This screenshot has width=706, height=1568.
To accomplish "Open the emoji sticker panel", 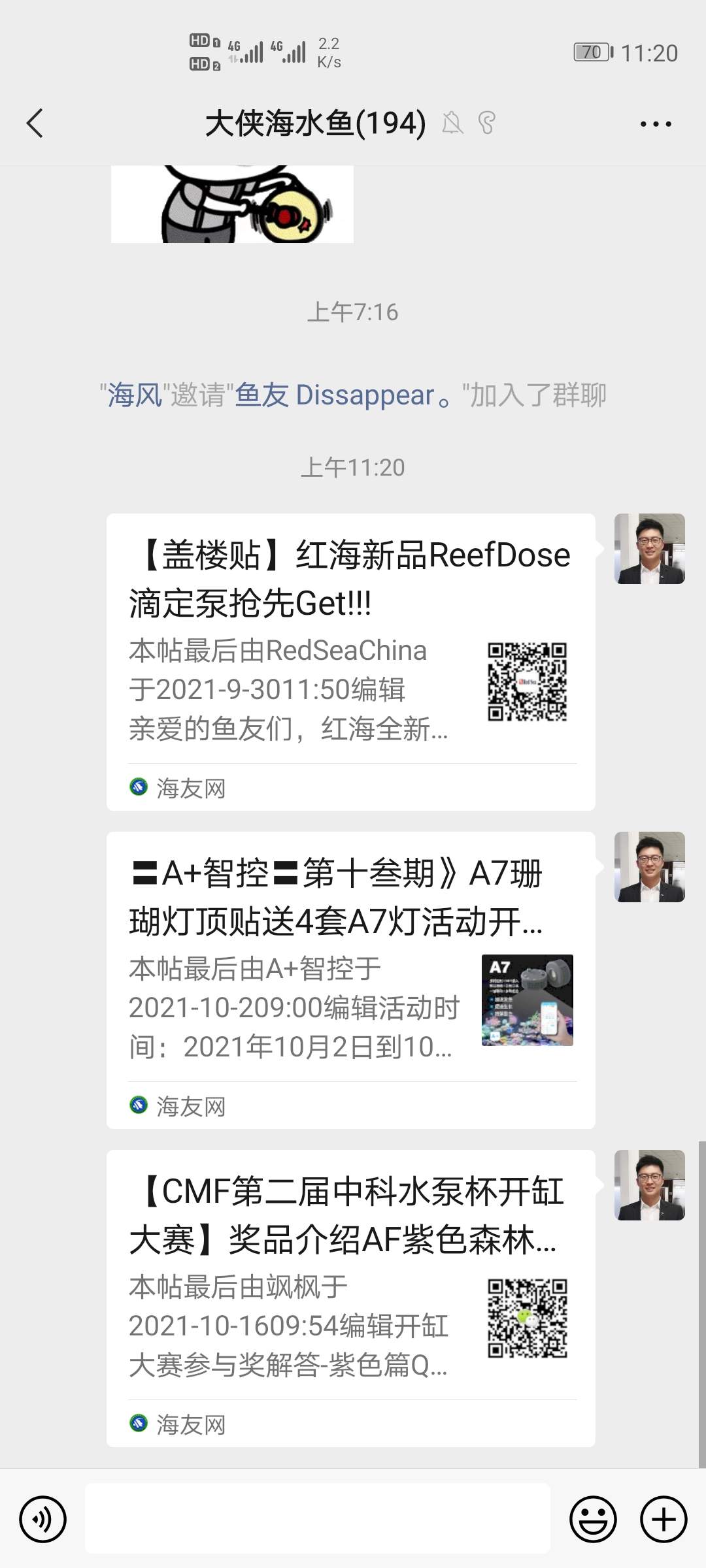I will (x=593, y=1519).
